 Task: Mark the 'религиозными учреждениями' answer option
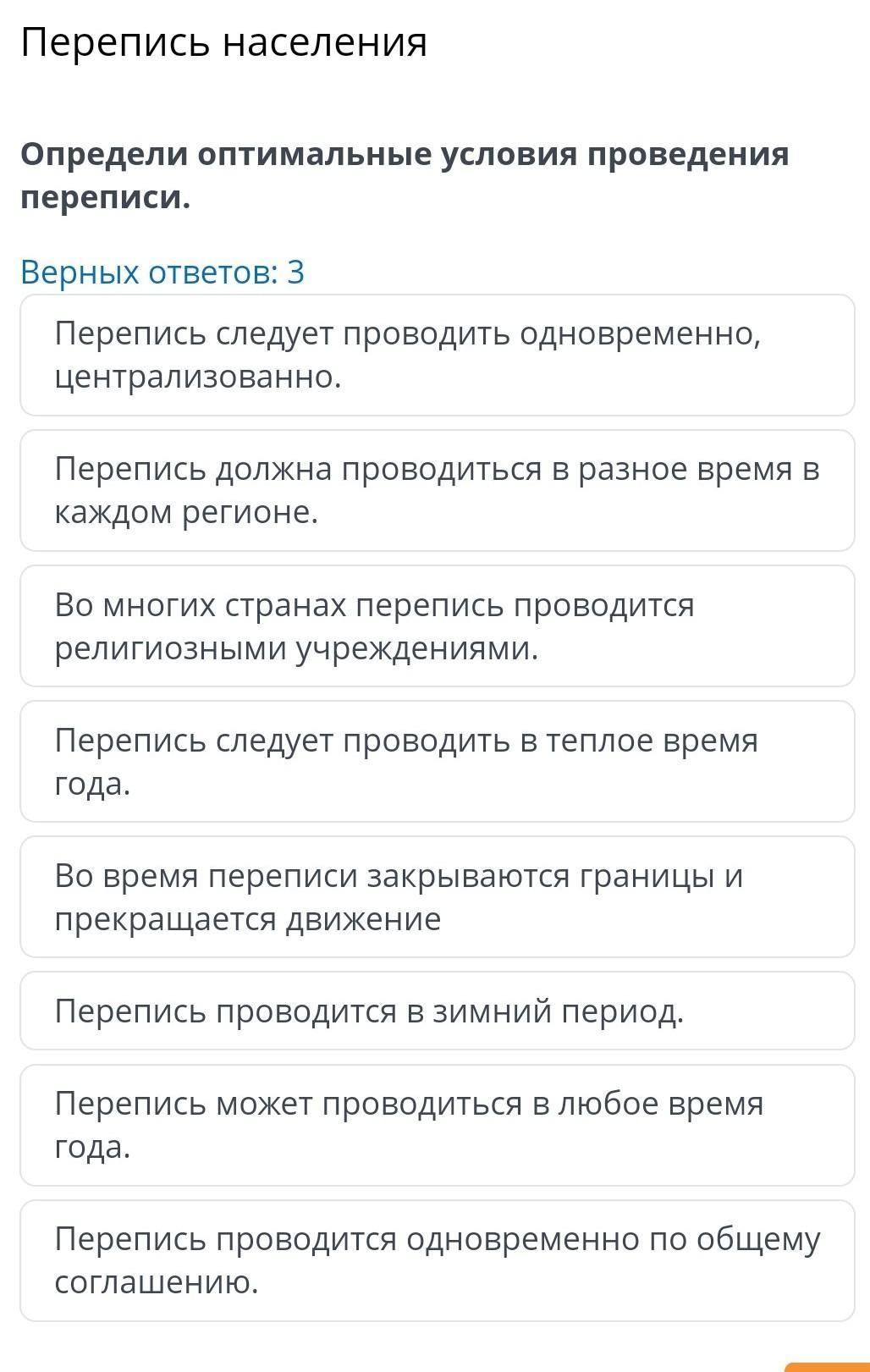click(438, 626)
